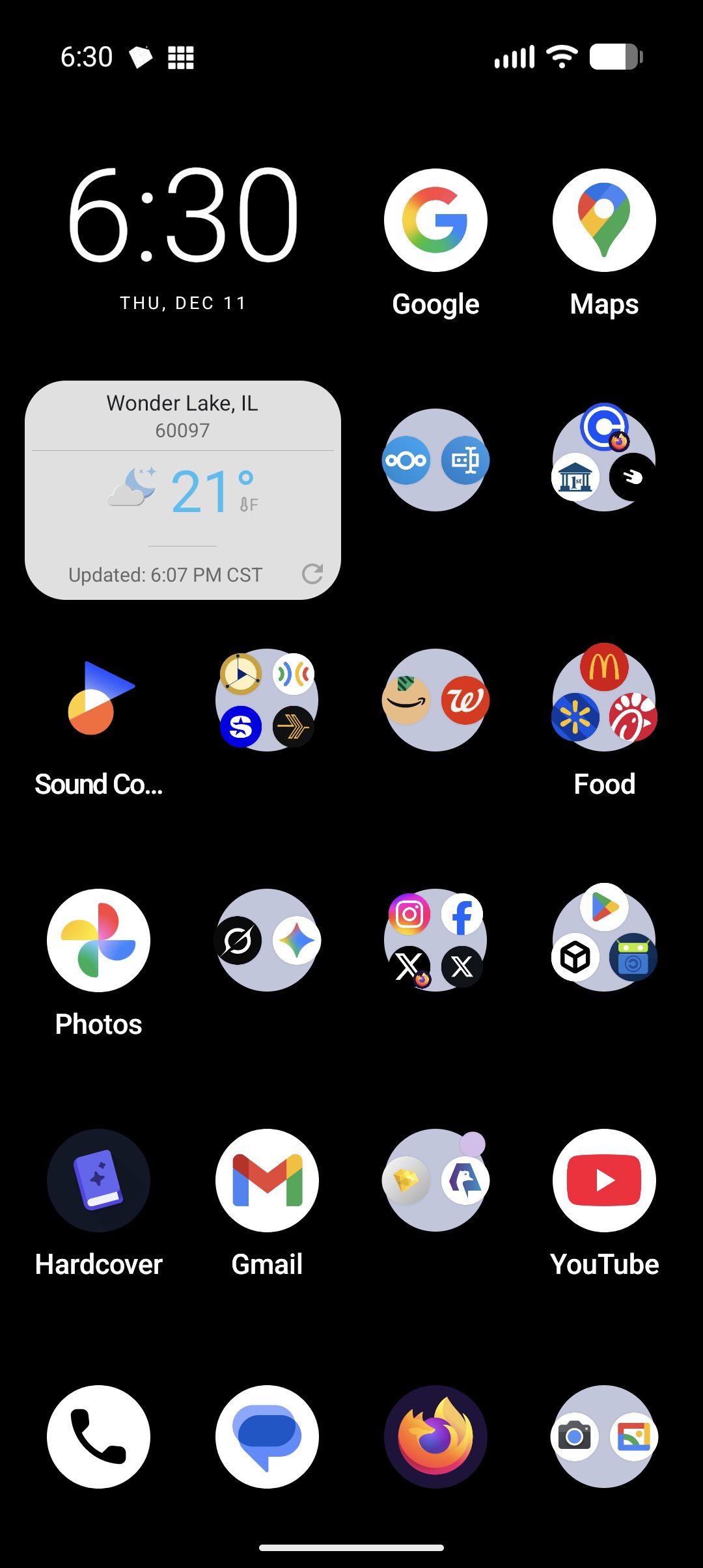Refresh the weather widget

click(313, 574)
